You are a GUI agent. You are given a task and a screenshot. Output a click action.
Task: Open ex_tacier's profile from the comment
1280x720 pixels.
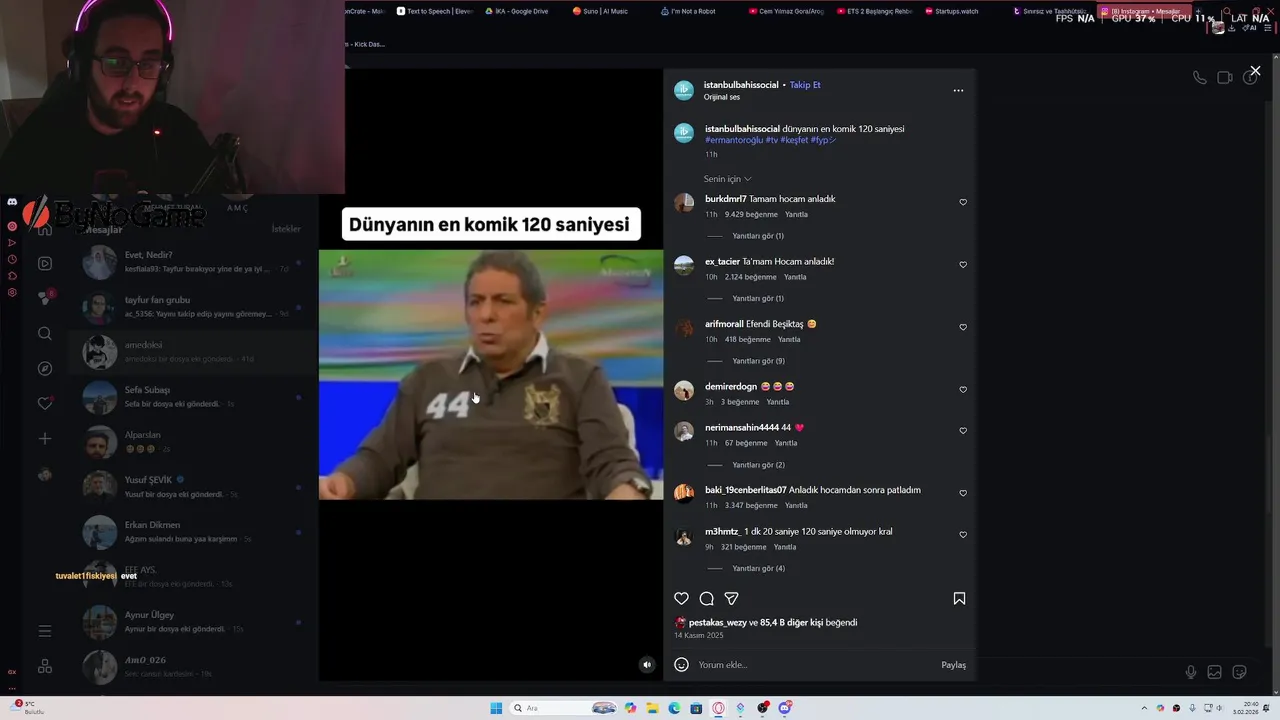tap(722, 262)
